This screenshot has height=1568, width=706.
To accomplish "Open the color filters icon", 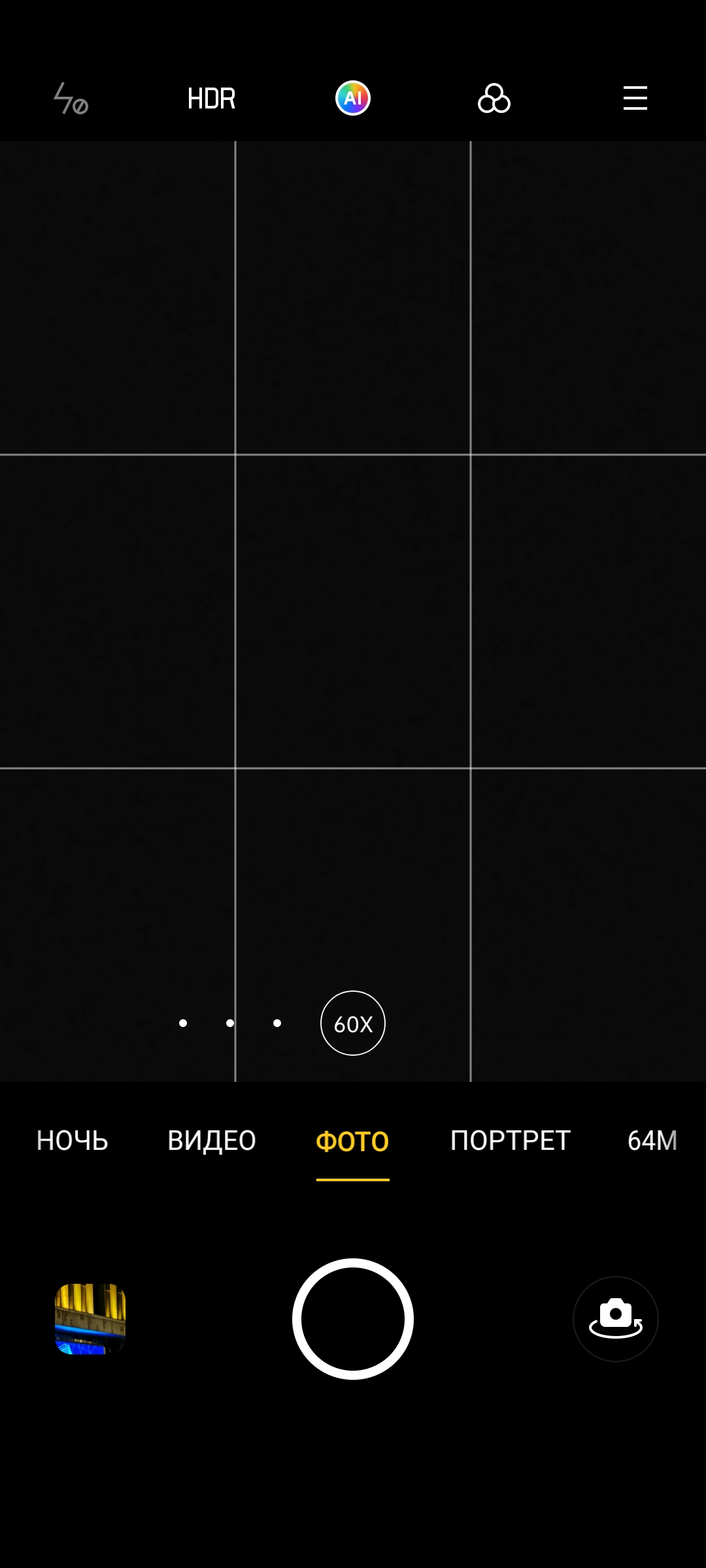I will click(494, 99).
